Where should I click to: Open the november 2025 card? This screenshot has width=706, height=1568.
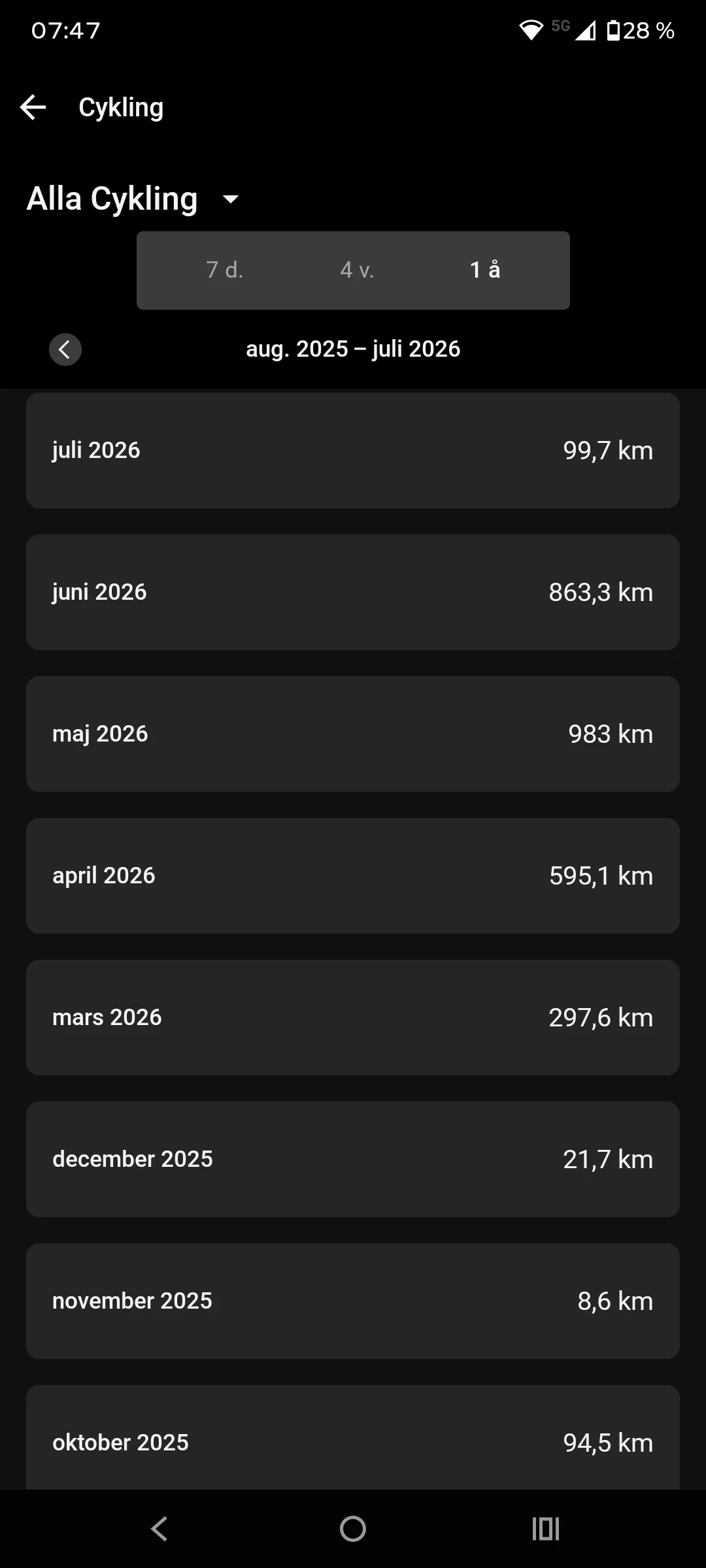coord(353,1301)
